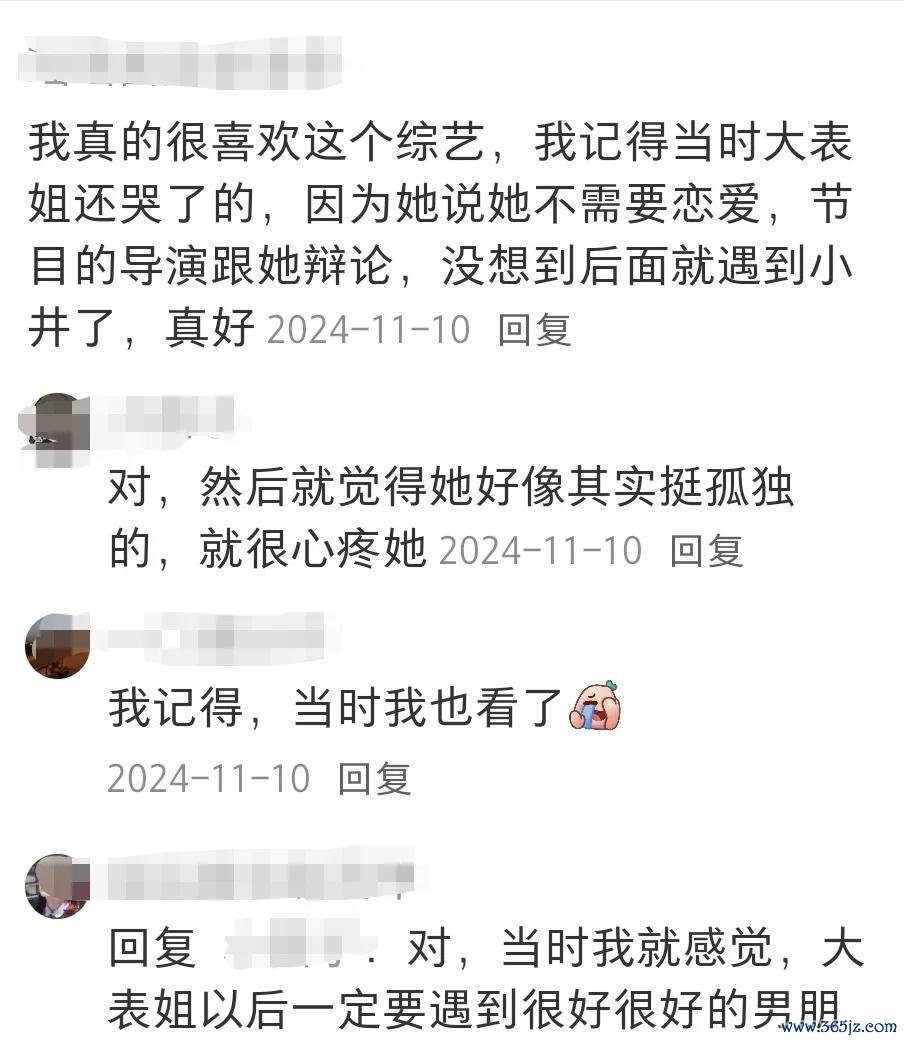Reply to the comment ending with 就很心疼她
Screen dimensions: 904x1042
pos(706,550)
